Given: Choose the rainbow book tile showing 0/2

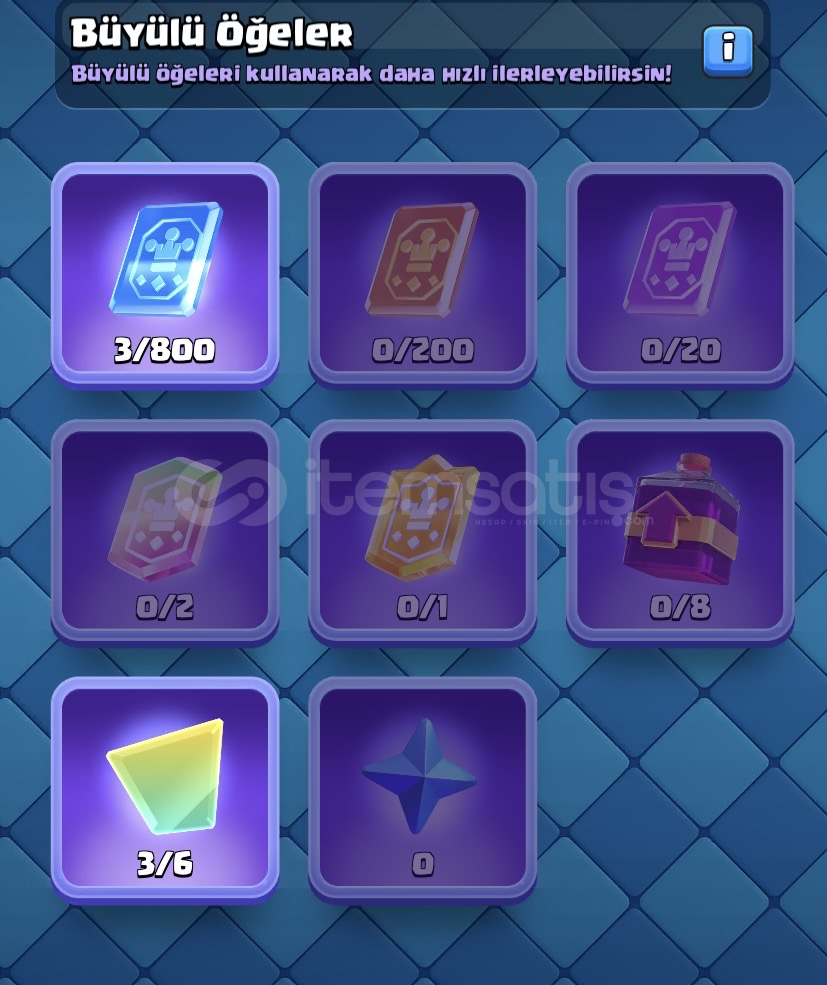Looking at the screenshot, I should [x=165, y=530].
